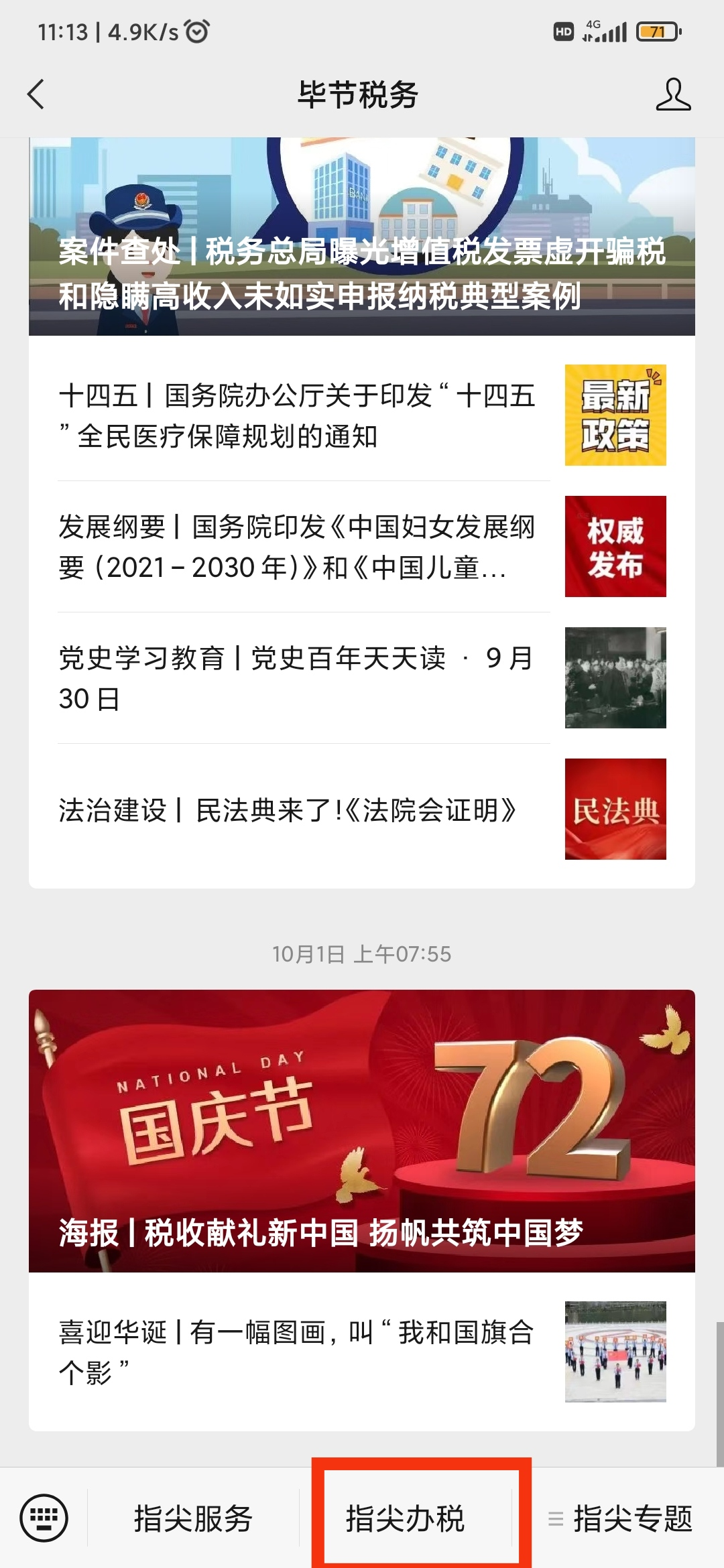
Task: Read the 党史学习教育 September 30 article
Action: tap(362, 678)
